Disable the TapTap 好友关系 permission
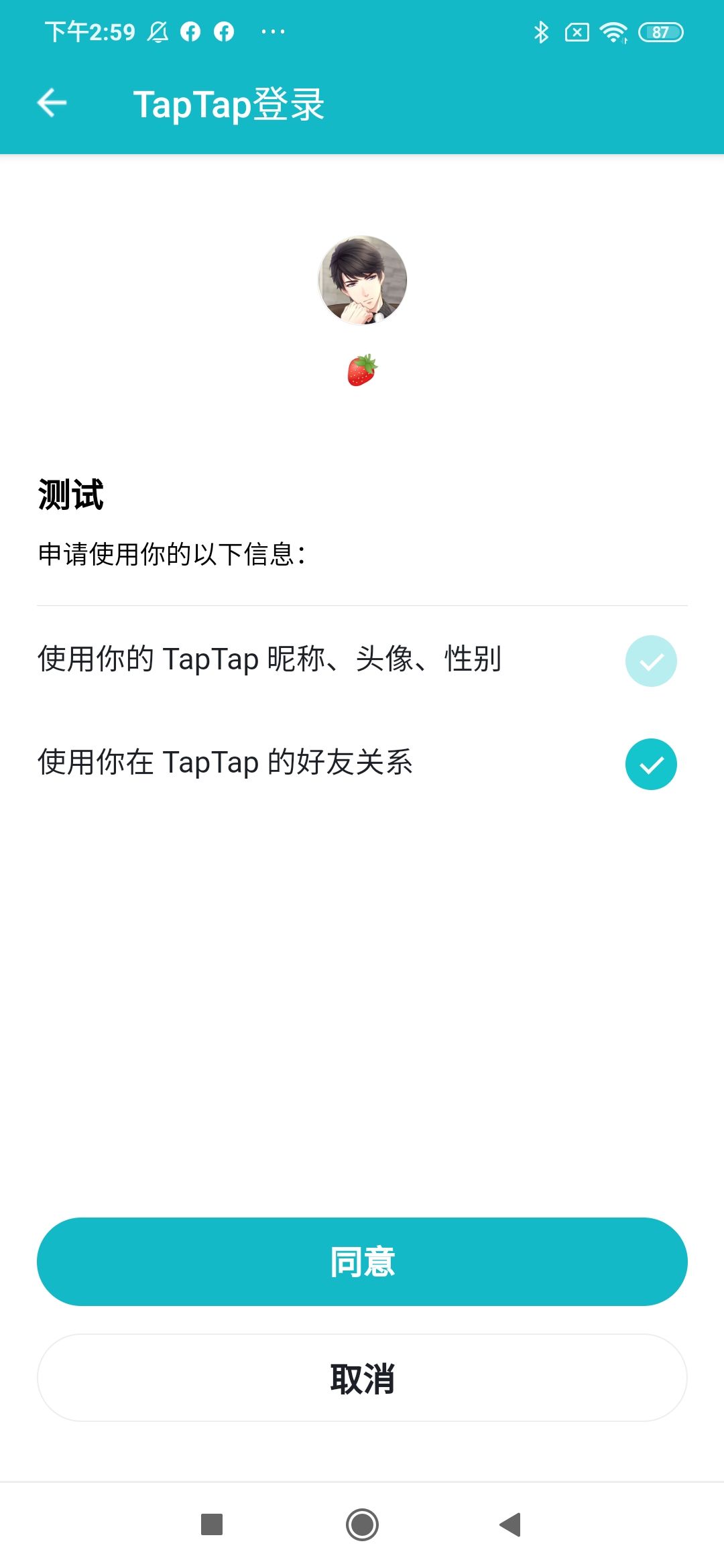Viewport: 724px width, 1568px height. pyautogui.click(x=651, y=763)
